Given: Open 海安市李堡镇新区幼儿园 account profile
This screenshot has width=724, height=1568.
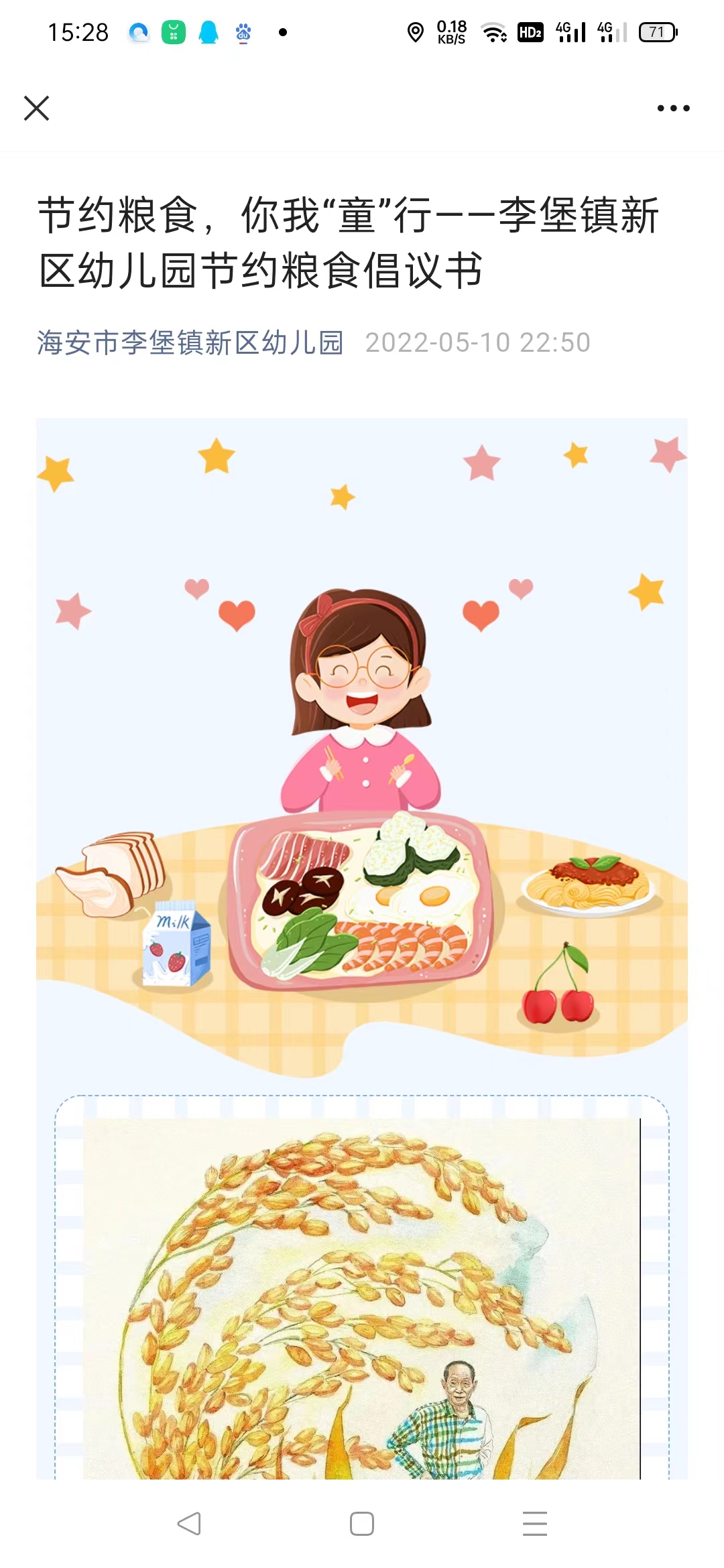Looking at the screenshot, I should pos(190,342).
